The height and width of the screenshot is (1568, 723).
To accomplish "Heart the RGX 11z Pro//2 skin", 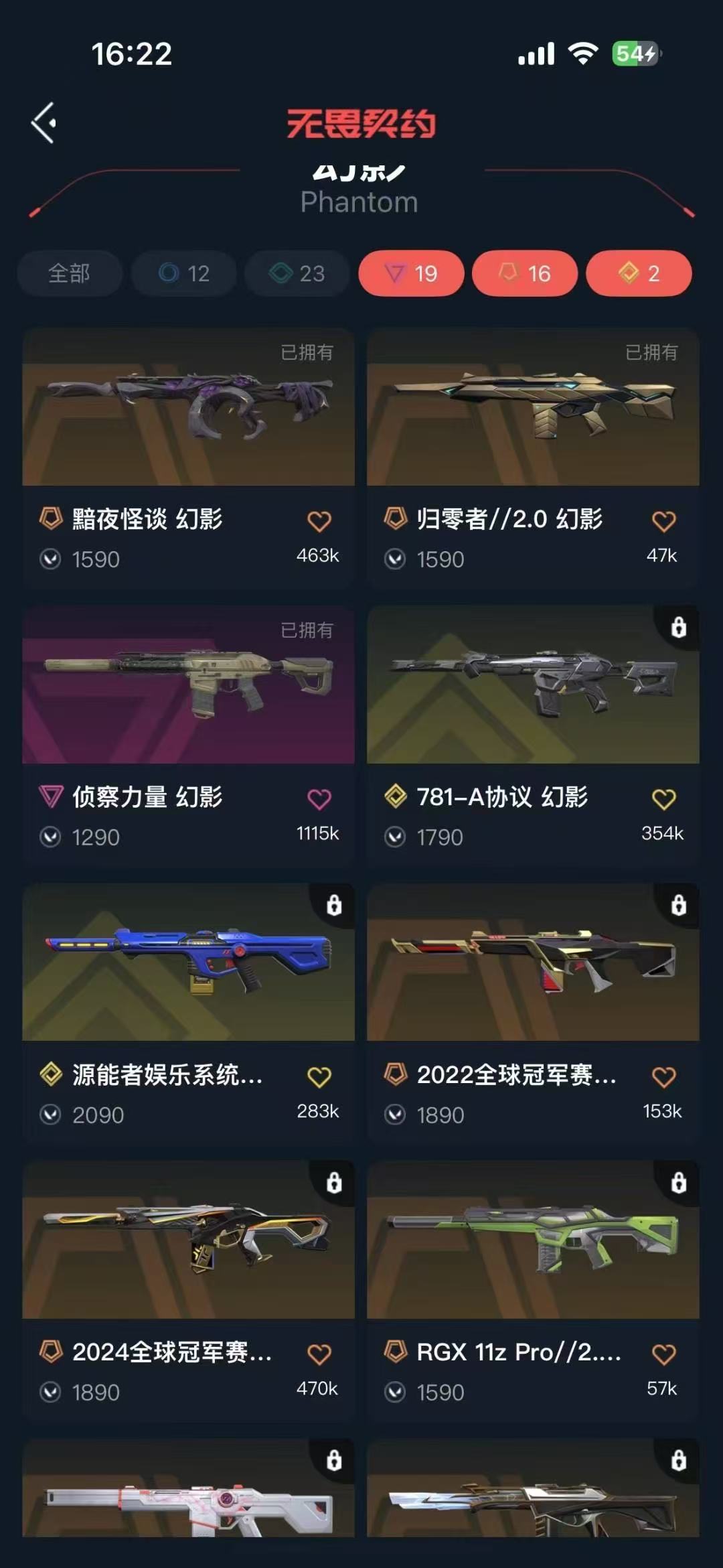I will (x=663, y=1354).
